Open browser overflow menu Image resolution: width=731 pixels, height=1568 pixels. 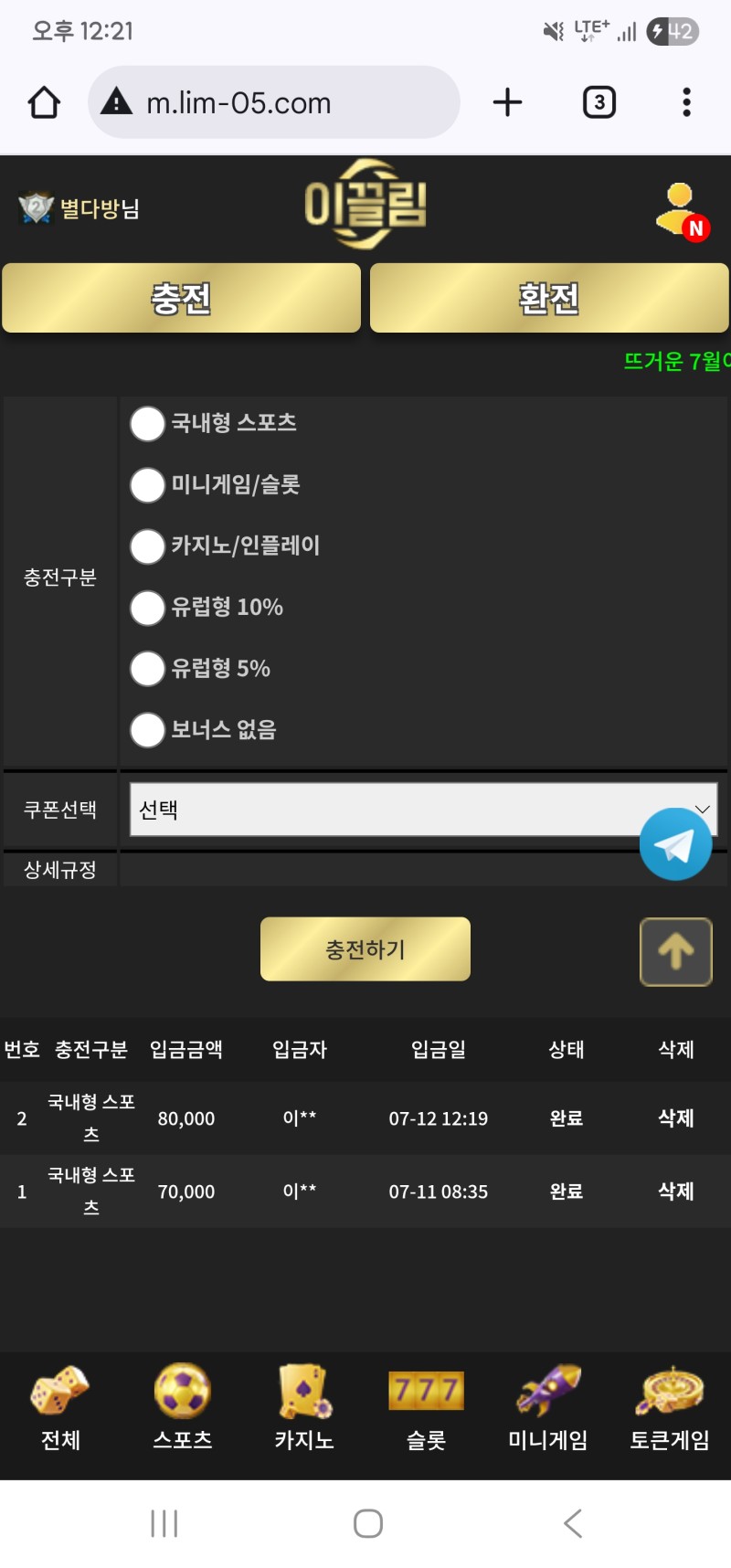(686, 102)
